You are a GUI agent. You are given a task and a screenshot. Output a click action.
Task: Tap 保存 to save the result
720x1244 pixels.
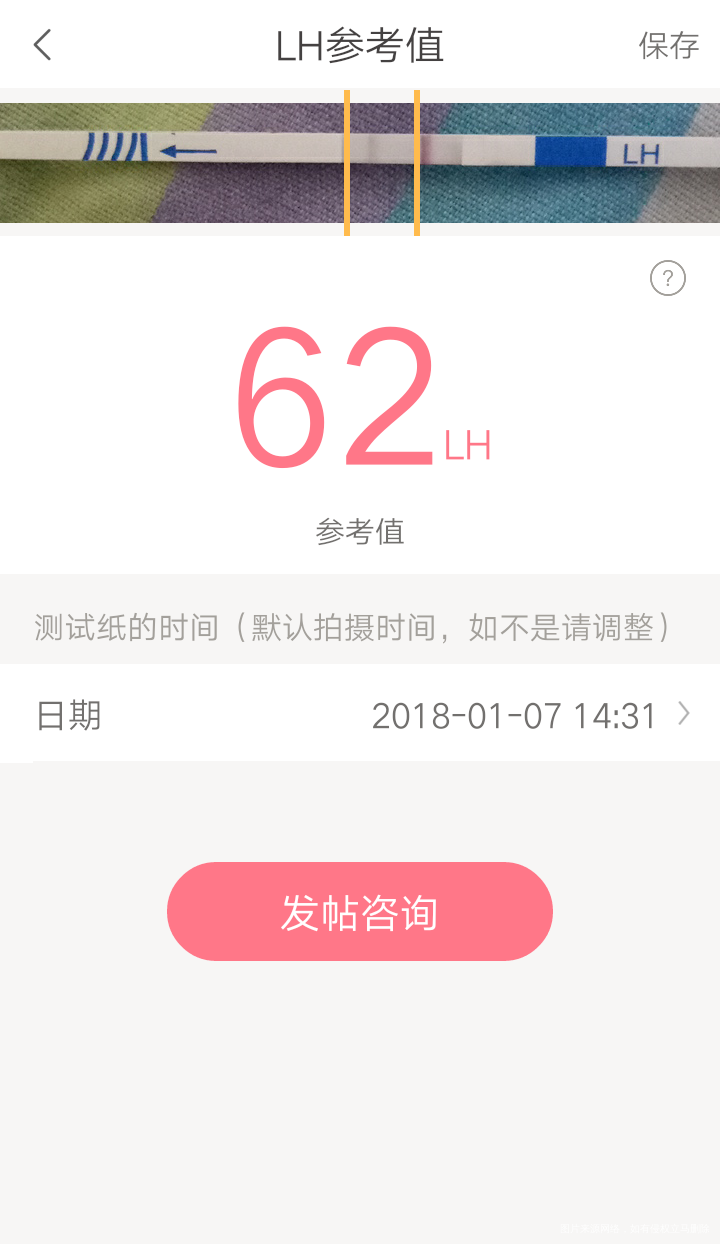pyautogui.click(x=668, y=45)
